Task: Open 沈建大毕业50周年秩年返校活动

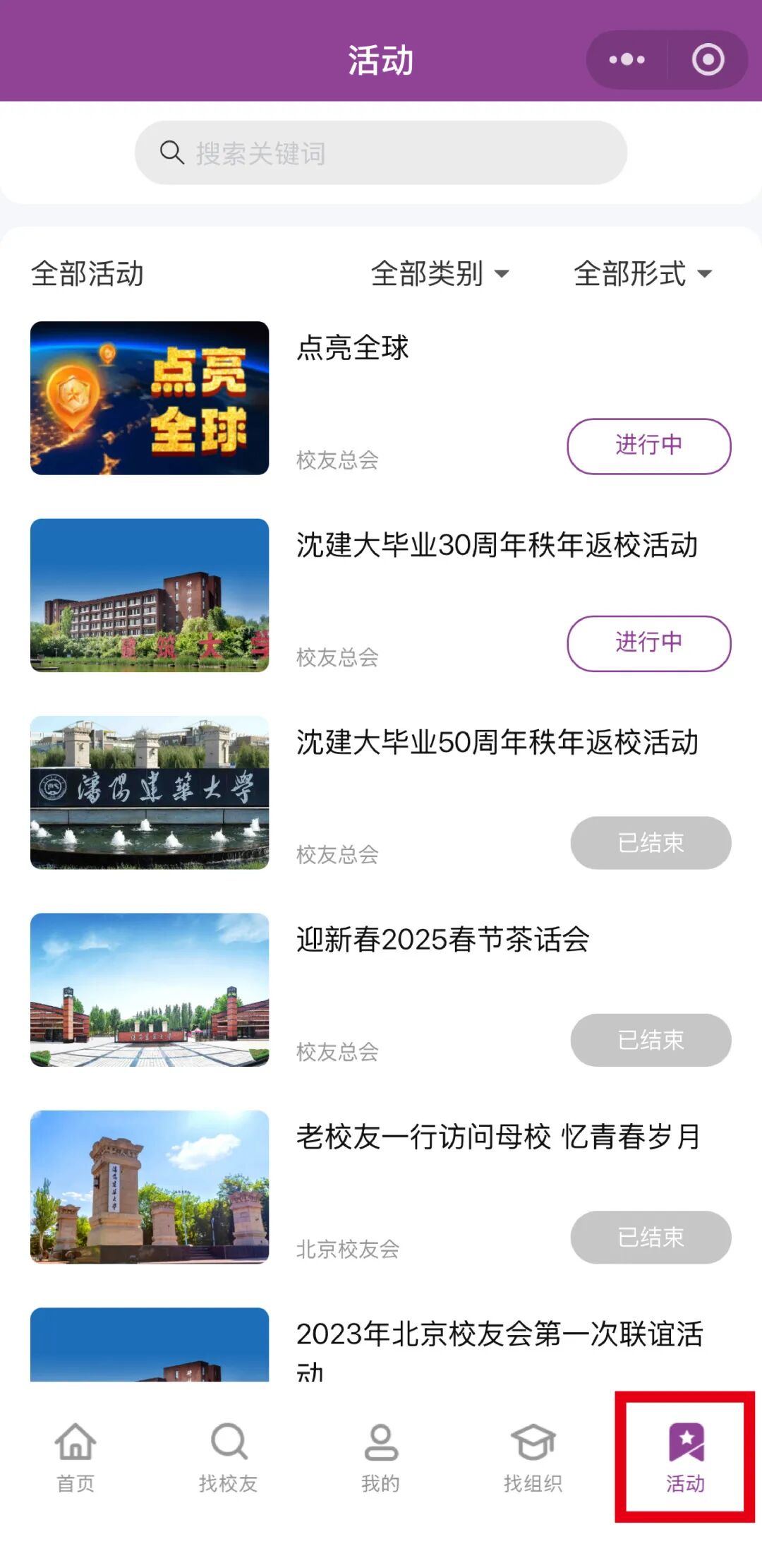Action: pyautogui.click(x=497, y=743)
